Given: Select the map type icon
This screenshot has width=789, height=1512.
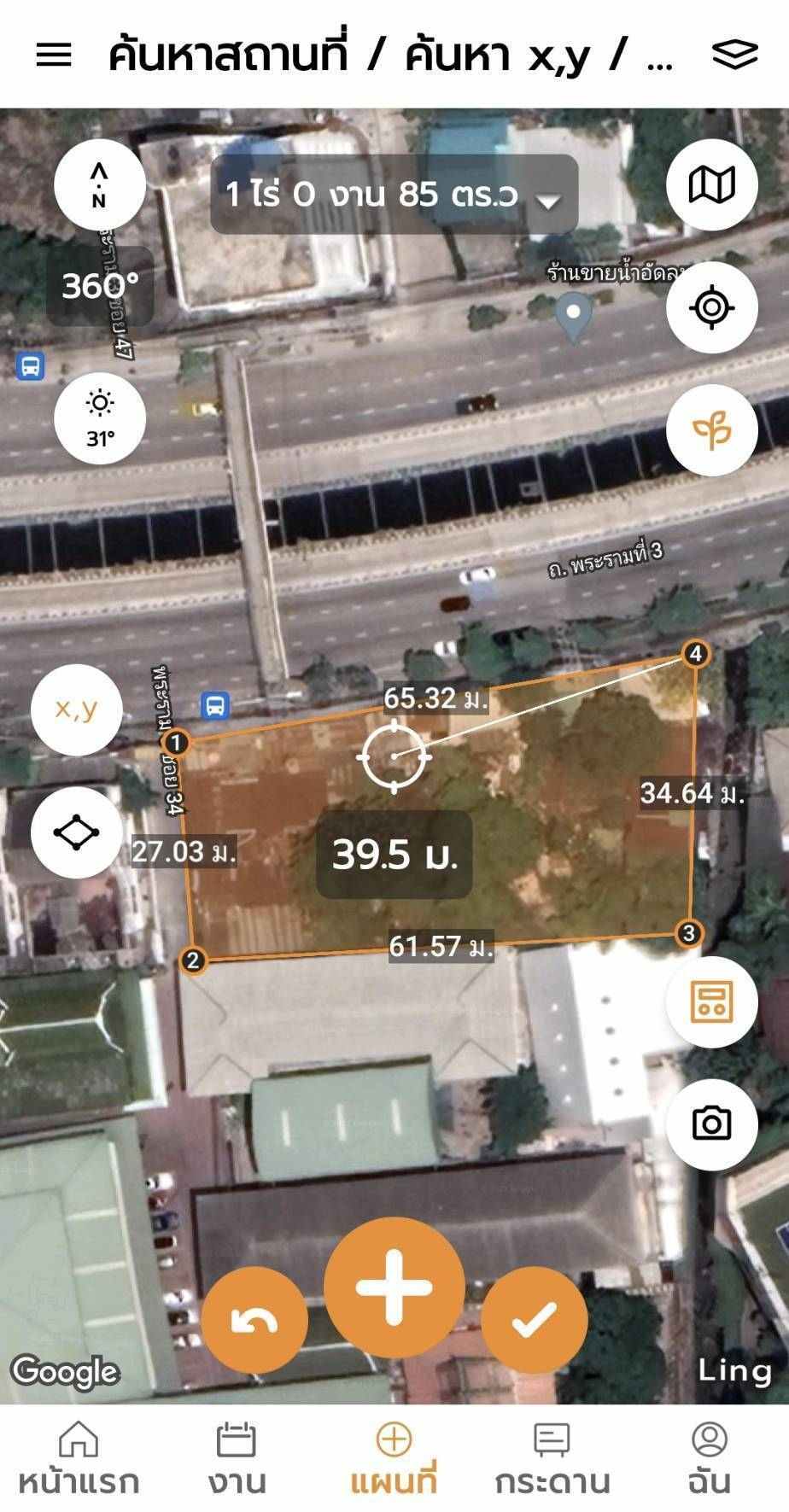Looking at the screenshot, I should coord(713,184).
